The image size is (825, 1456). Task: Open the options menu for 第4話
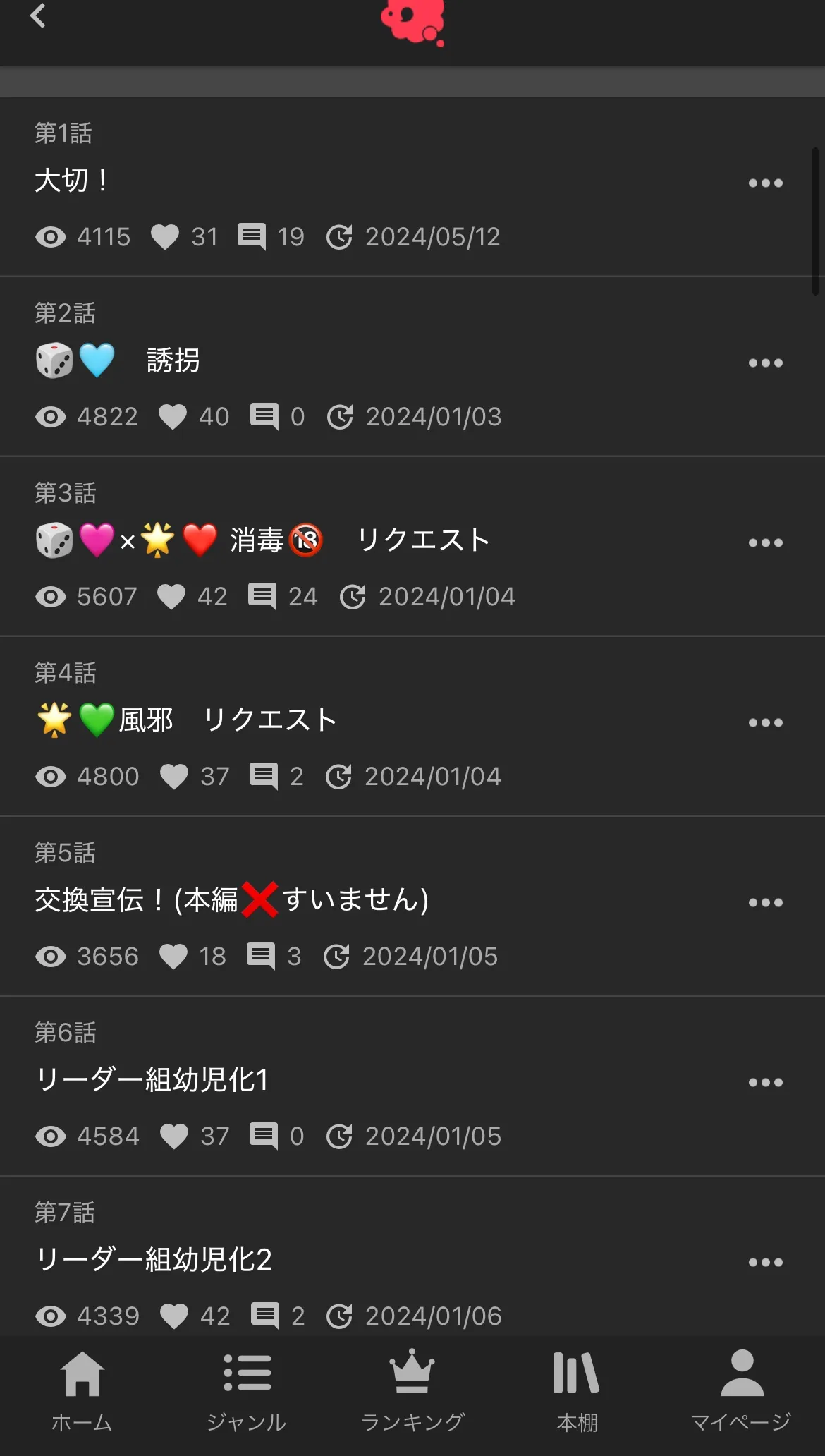(x=765, y=723)
